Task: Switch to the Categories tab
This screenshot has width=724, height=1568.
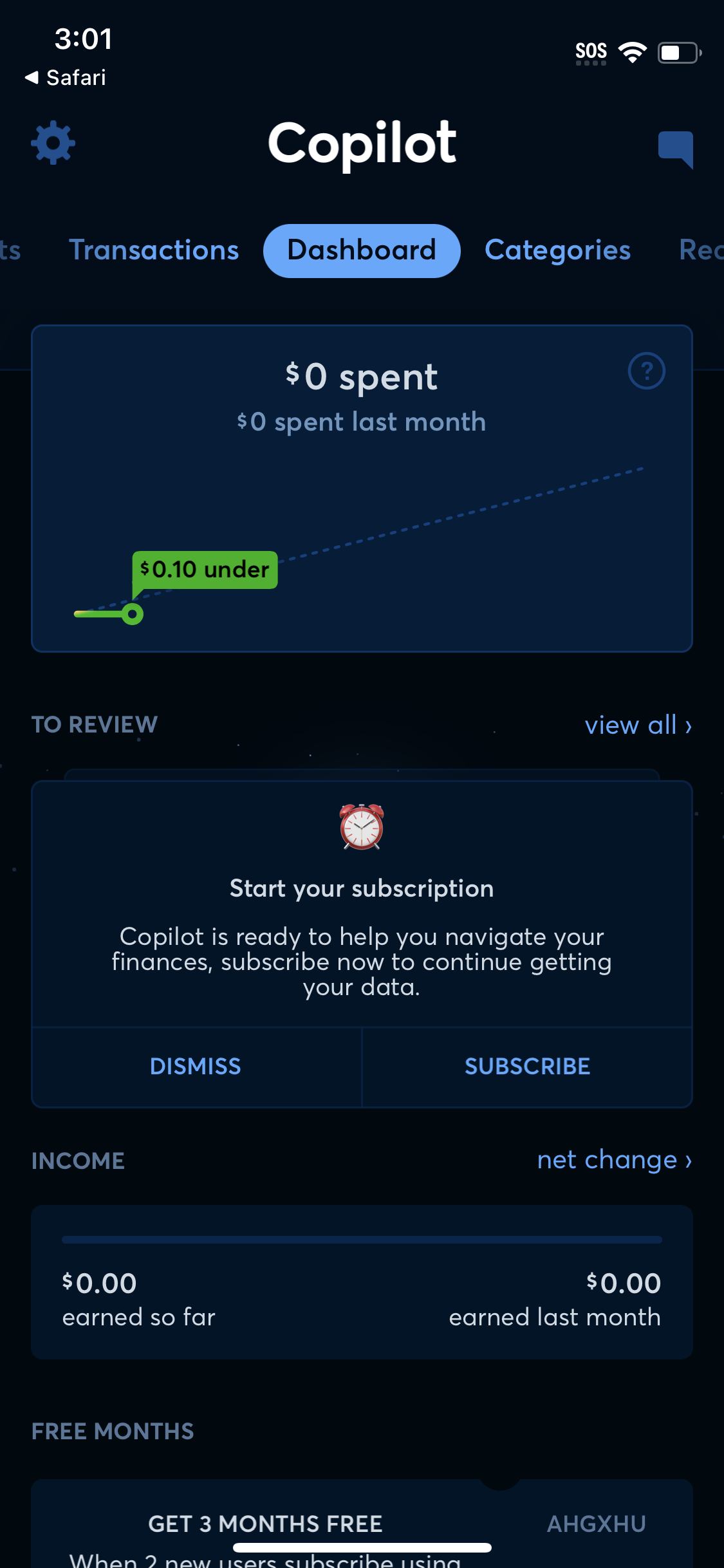Action: (557, 250)
